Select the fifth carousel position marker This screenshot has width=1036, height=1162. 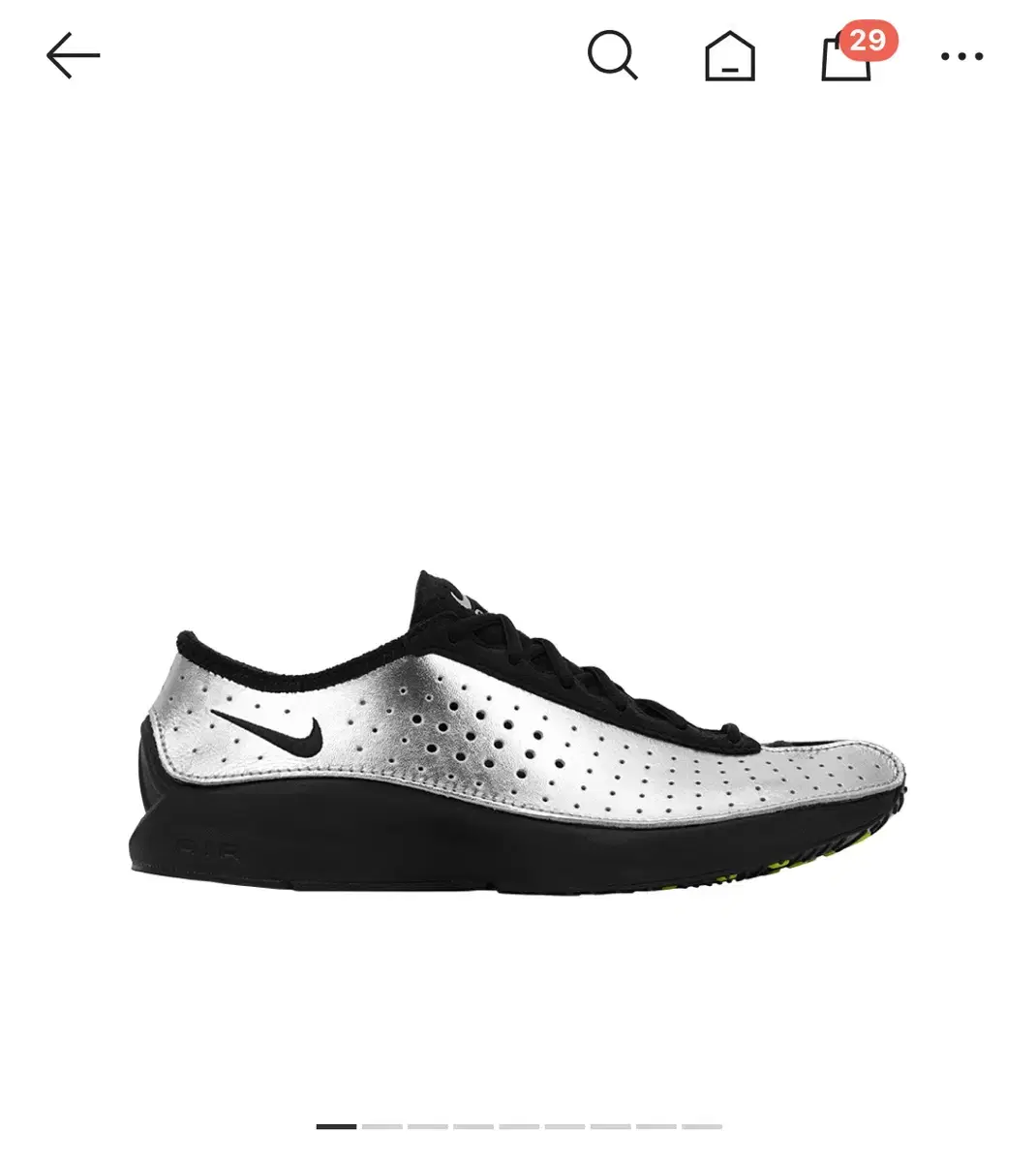click(519, 1126)
